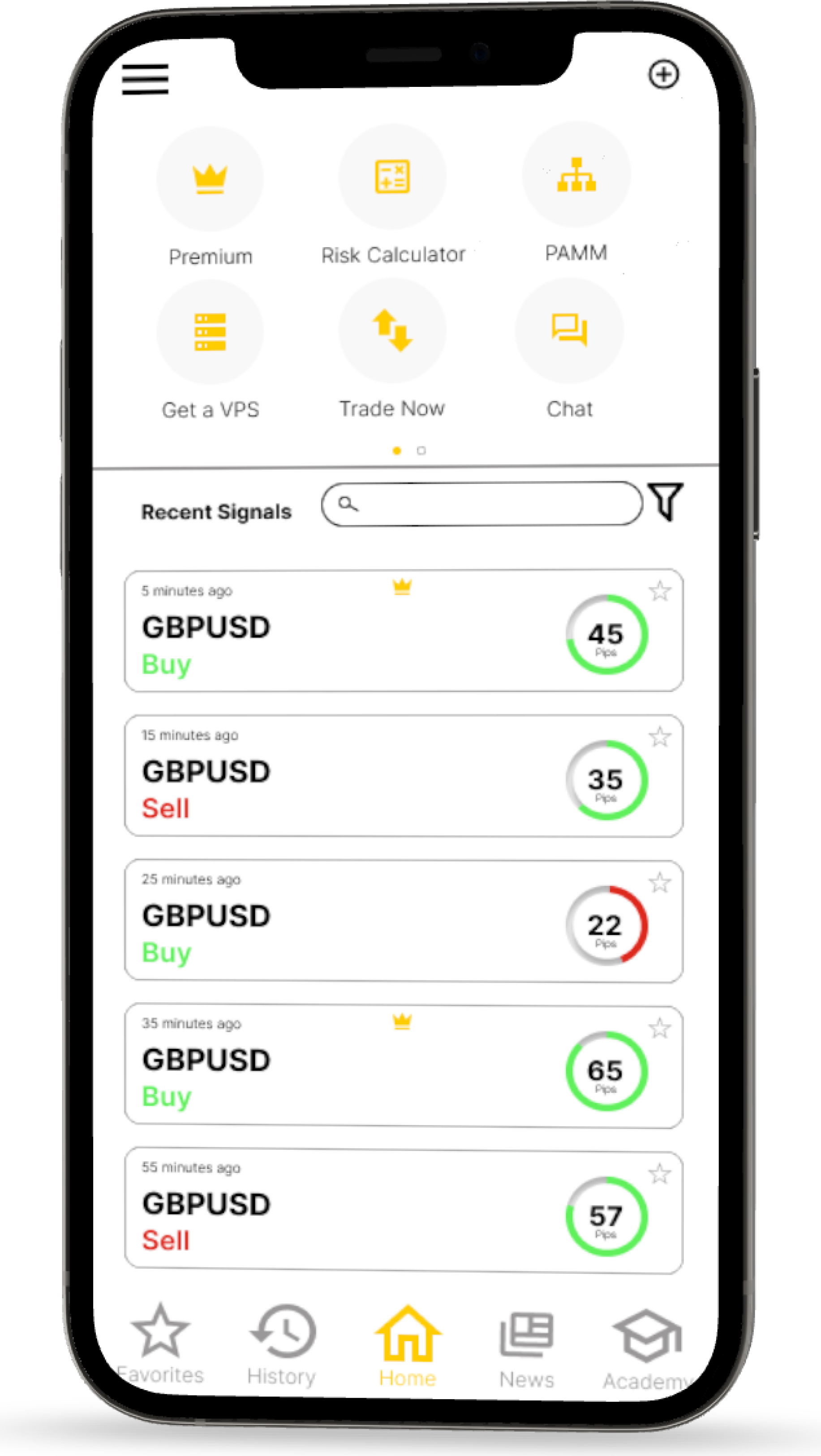The width and height of the screenshot is (821, 1456).
Task: Open the hamburger menu
Action: (x=145, y=79)
